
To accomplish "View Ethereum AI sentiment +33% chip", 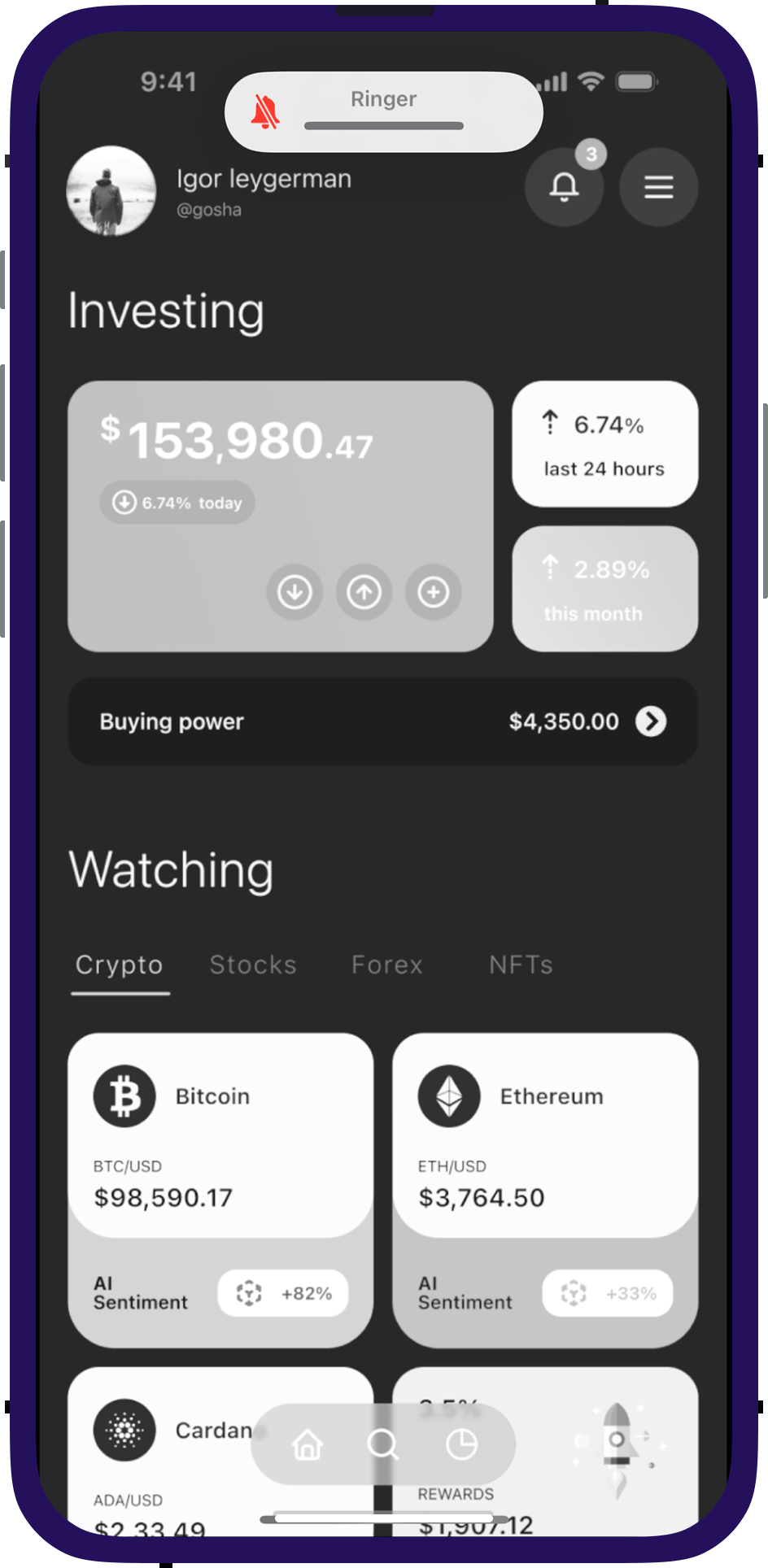I will 607,1293.
